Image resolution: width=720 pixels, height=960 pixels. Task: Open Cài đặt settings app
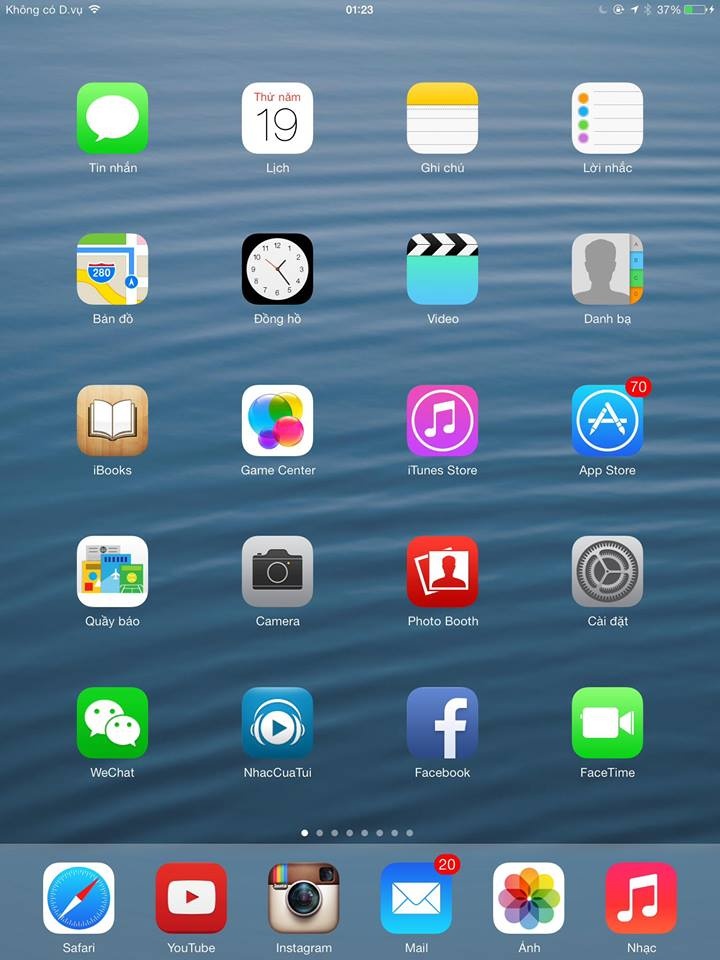[x=607, y=571]
